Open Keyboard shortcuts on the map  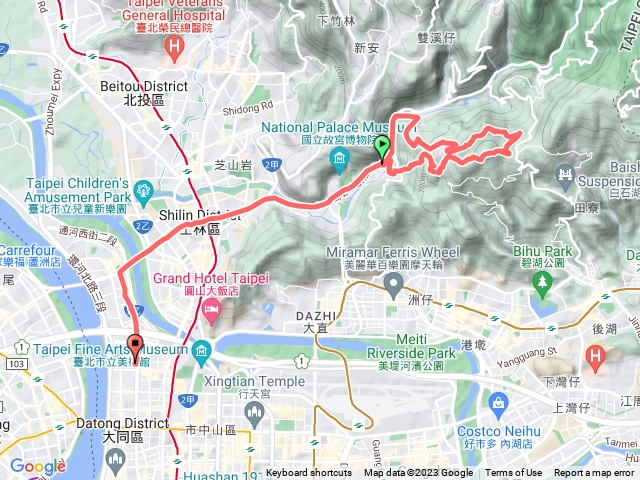coord(309,473)
